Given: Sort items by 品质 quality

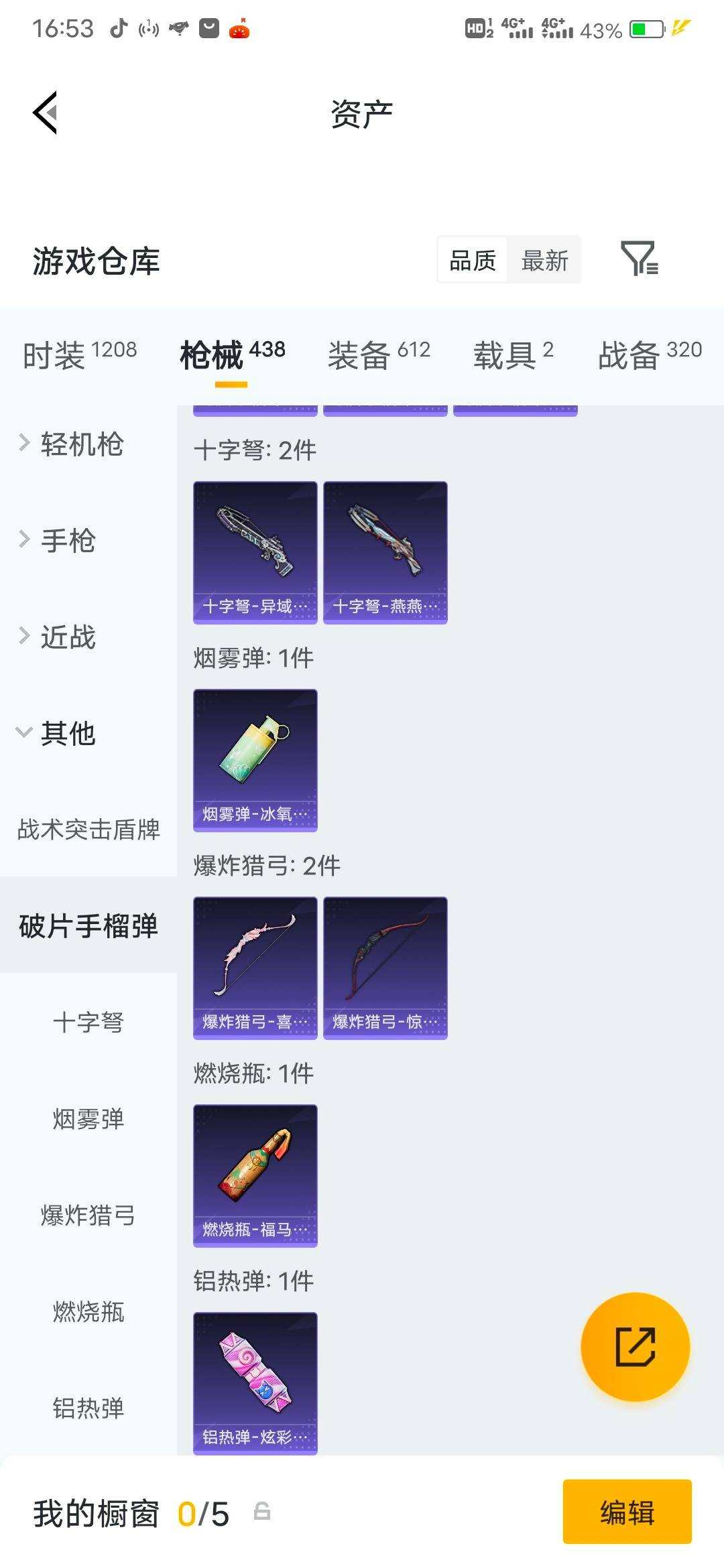Looking at the screenshot, I should 471,261.
